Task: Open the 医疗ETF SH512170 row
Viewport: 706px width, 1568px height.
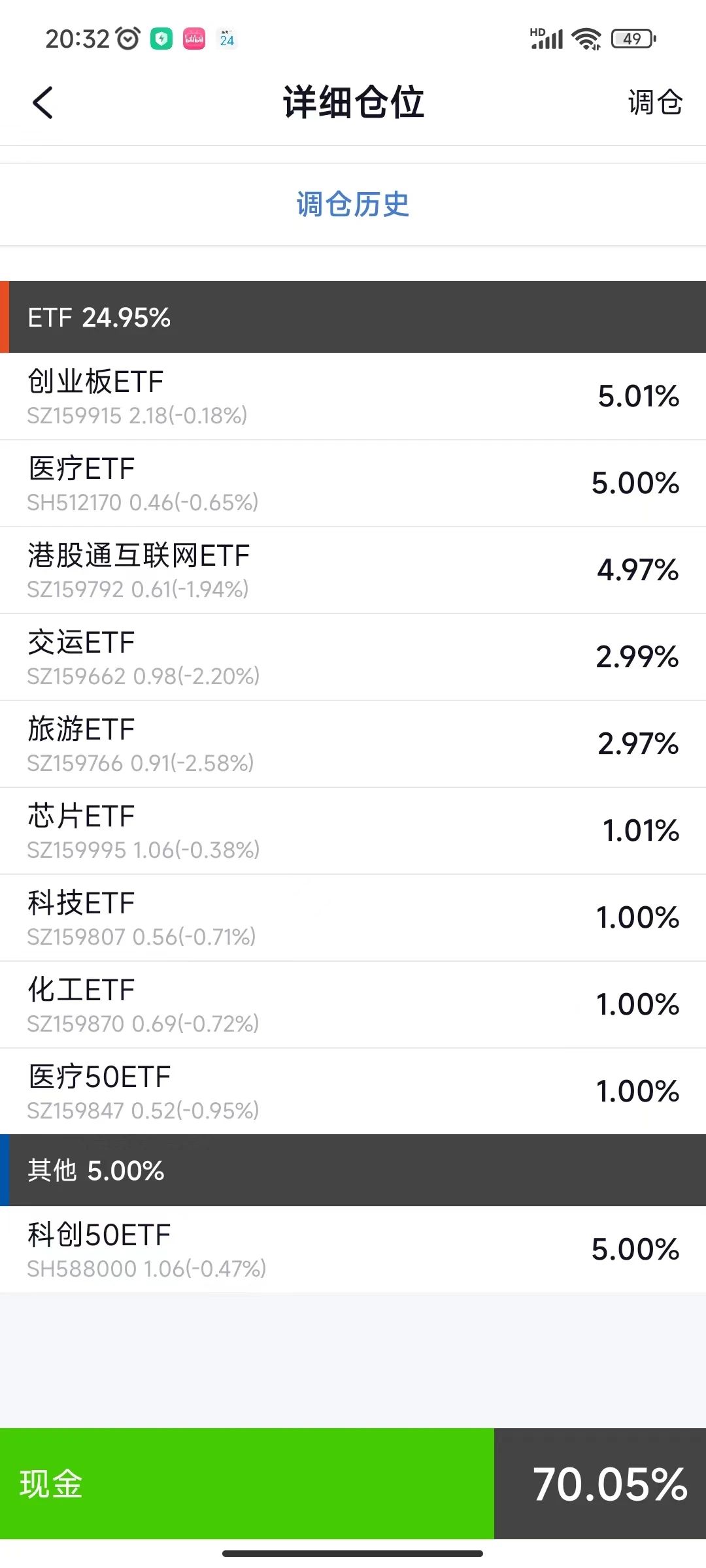Action: (x=353, y=483)
